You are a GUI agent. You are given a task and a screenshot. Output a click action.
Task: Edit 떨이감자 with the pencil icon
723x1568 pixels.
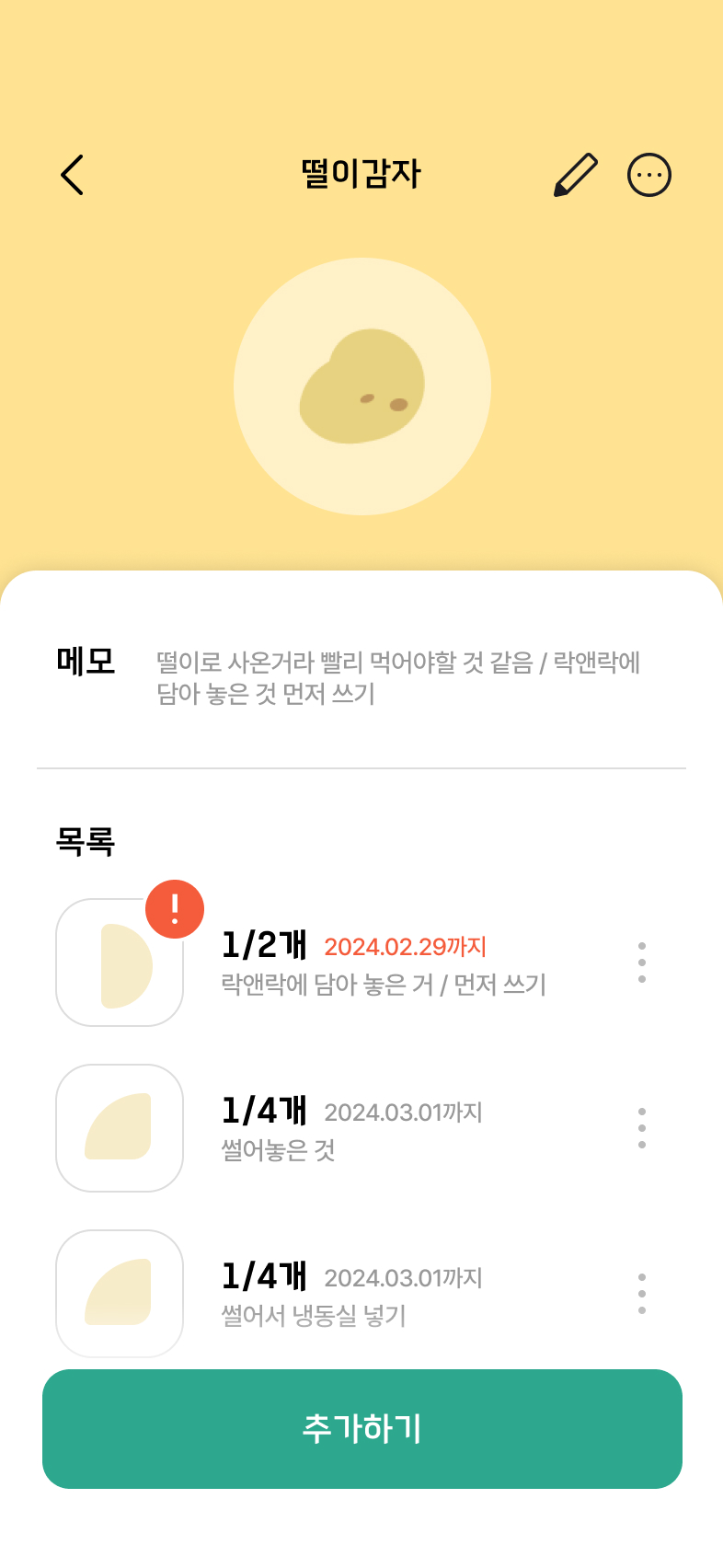(x=576, y=175)
